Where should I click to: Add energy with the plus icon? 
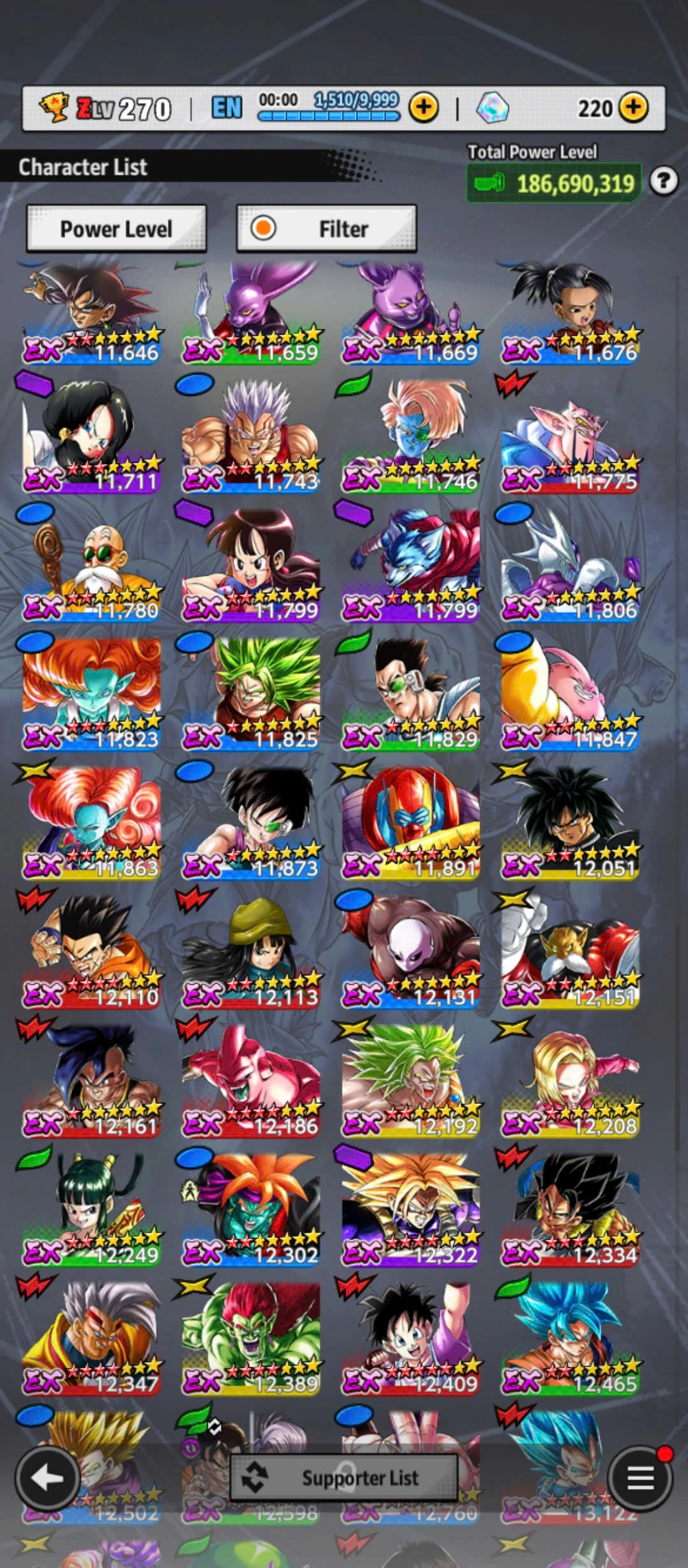tap(424, 108)
